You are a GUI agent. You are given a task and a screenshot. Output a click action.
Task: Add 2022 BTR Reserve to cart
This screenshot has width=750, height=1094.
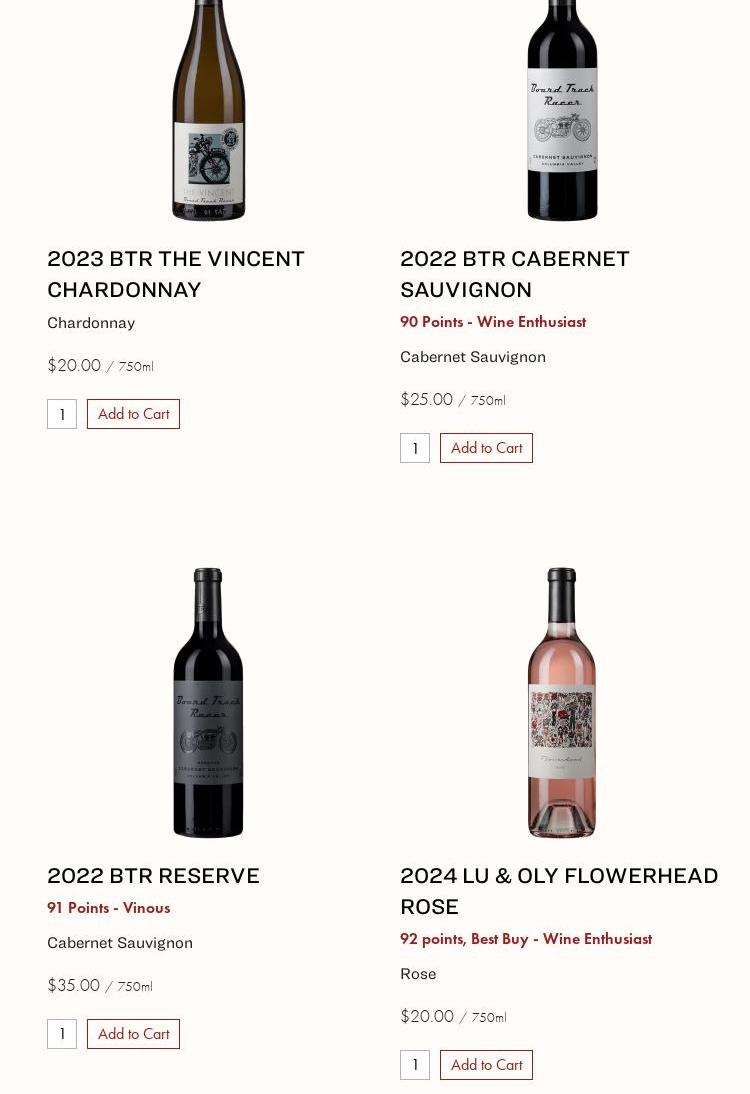pos(133,1033)
